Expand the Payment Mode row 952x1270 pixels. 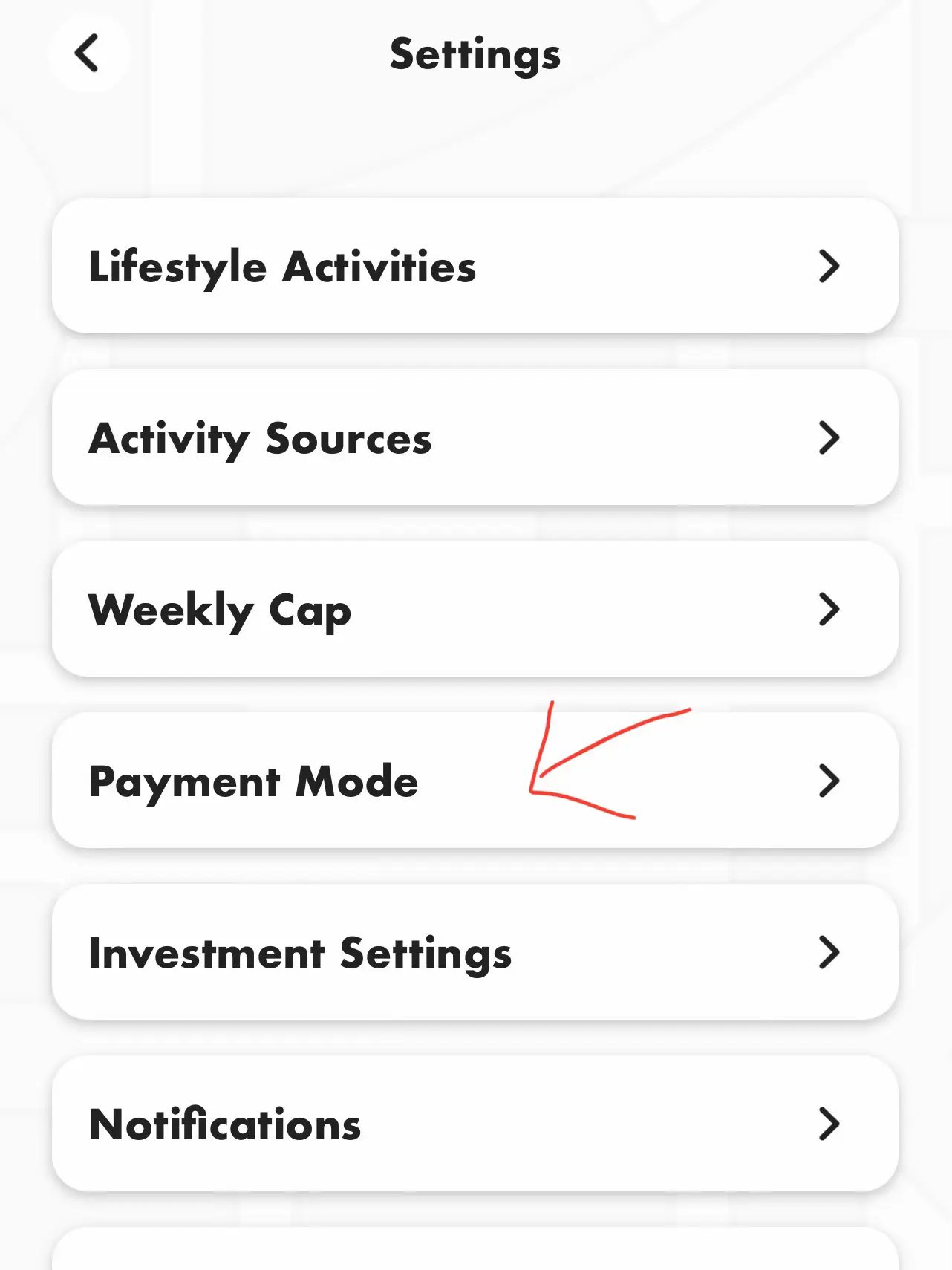[x=475, y=781]
